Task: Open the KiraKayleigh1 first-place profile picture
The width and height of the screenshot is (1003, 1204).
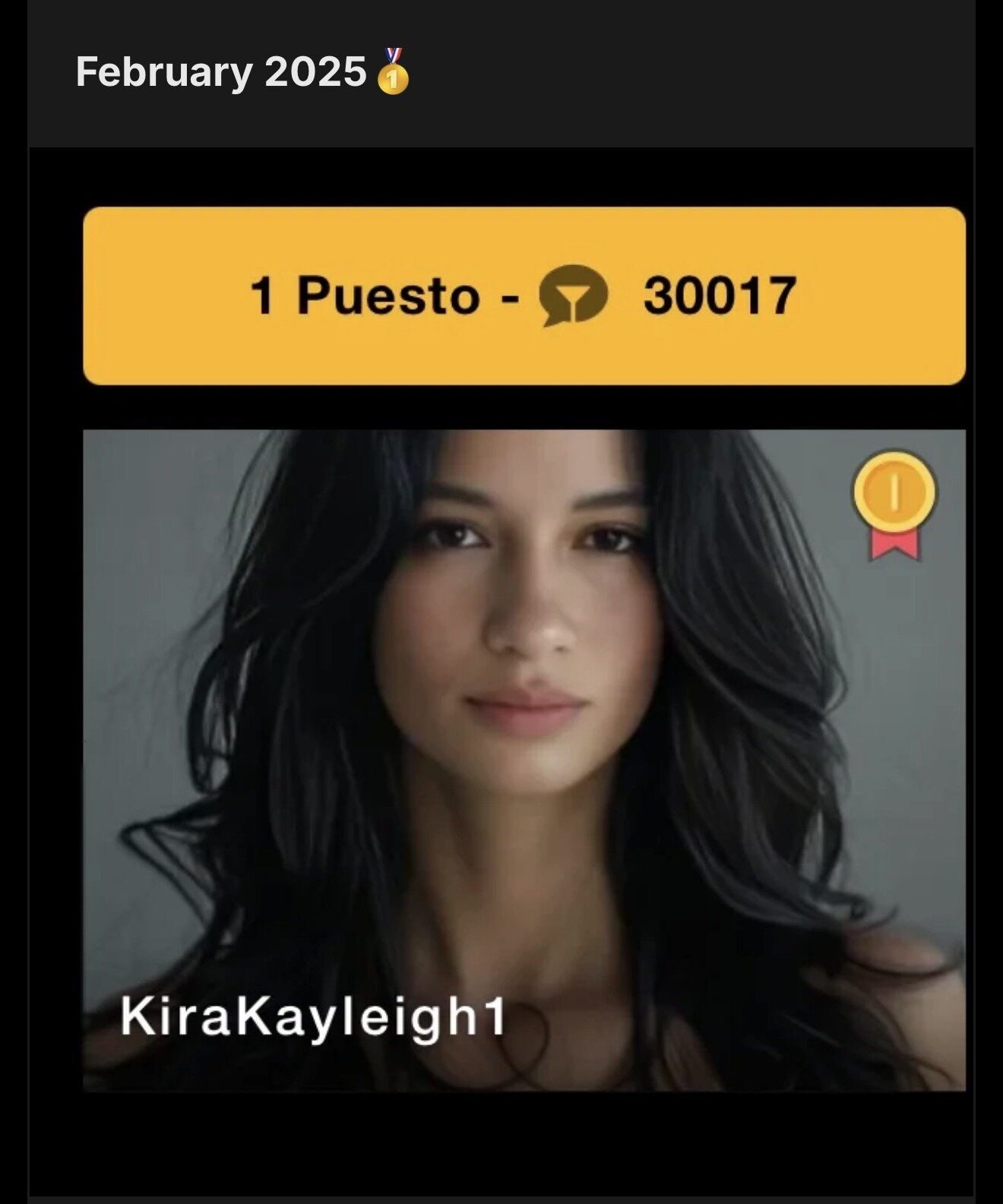Action: (524, 760)
